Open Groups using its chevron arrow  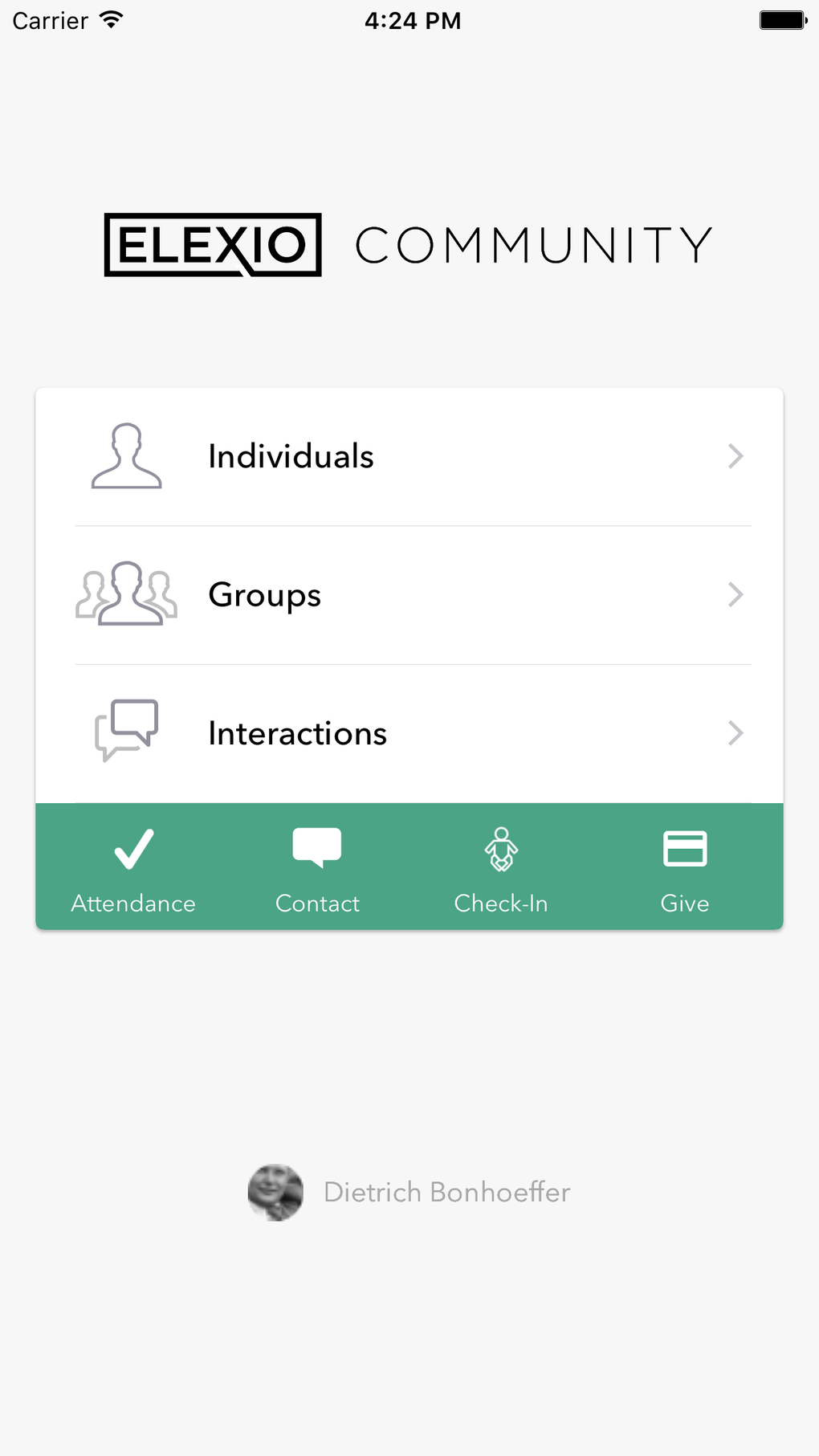pyautogui.click(x=735, y=595)
